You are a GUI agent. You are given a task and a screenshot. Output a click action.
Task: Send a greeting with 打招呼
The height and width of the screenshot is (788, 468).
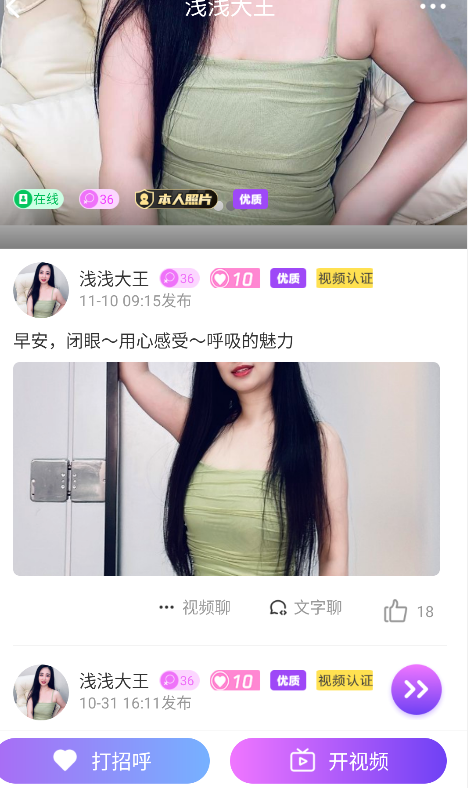[104, 760]
